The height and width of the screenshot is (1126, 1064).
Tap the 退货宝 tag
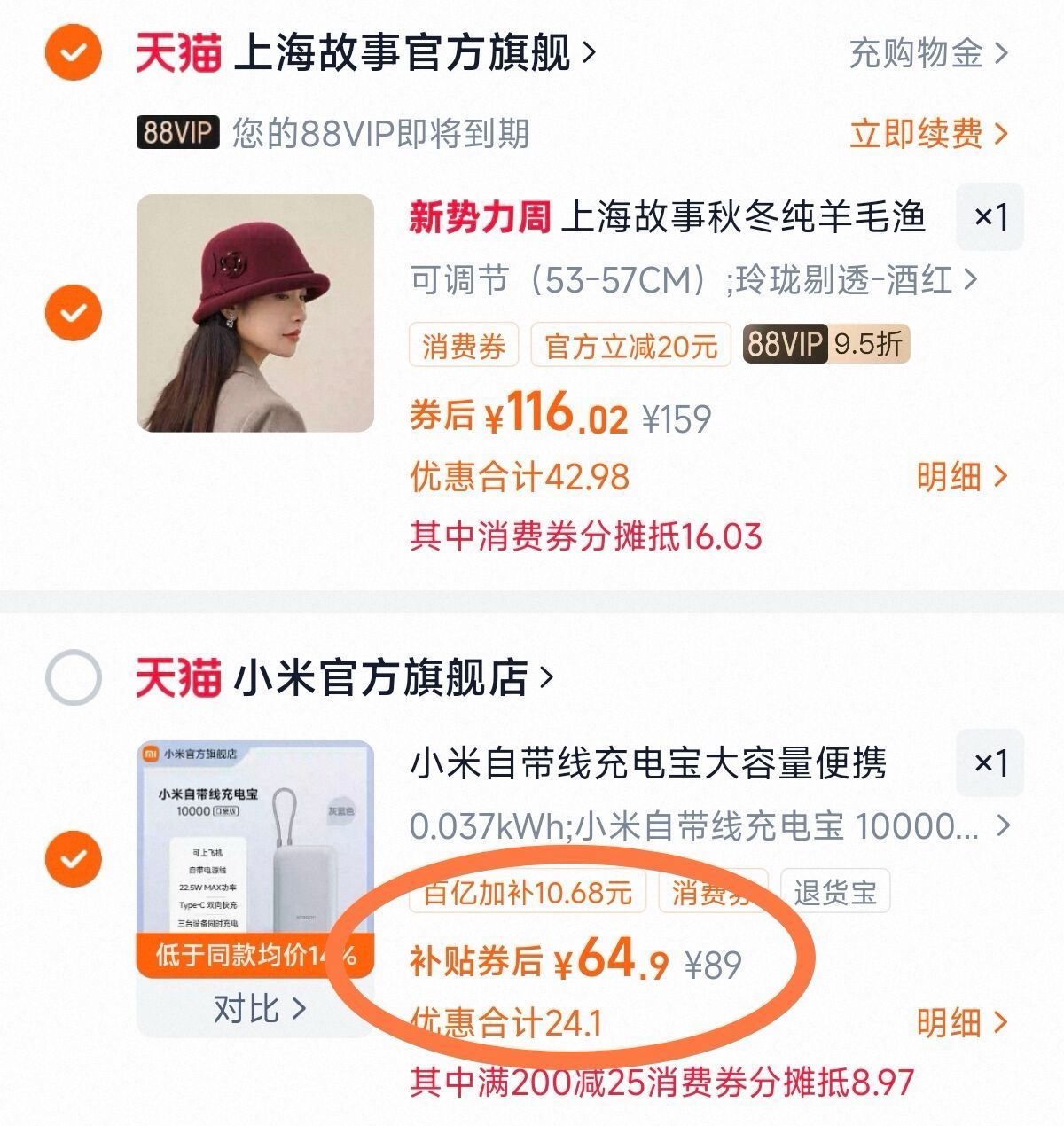pos(834,892)
